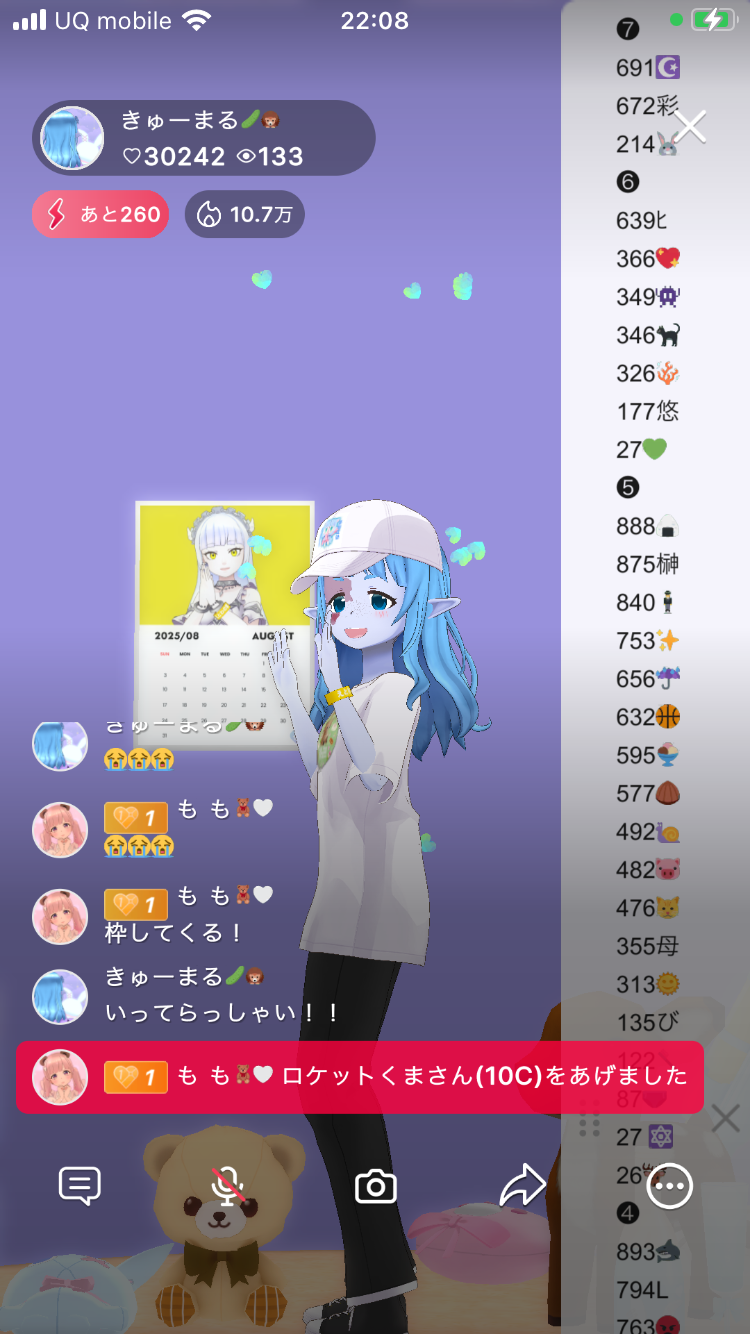Viewport: 750px width, 1334px height.
Task: Open the more options menu
Action: pyautogui.click(x=669, y=1187)
